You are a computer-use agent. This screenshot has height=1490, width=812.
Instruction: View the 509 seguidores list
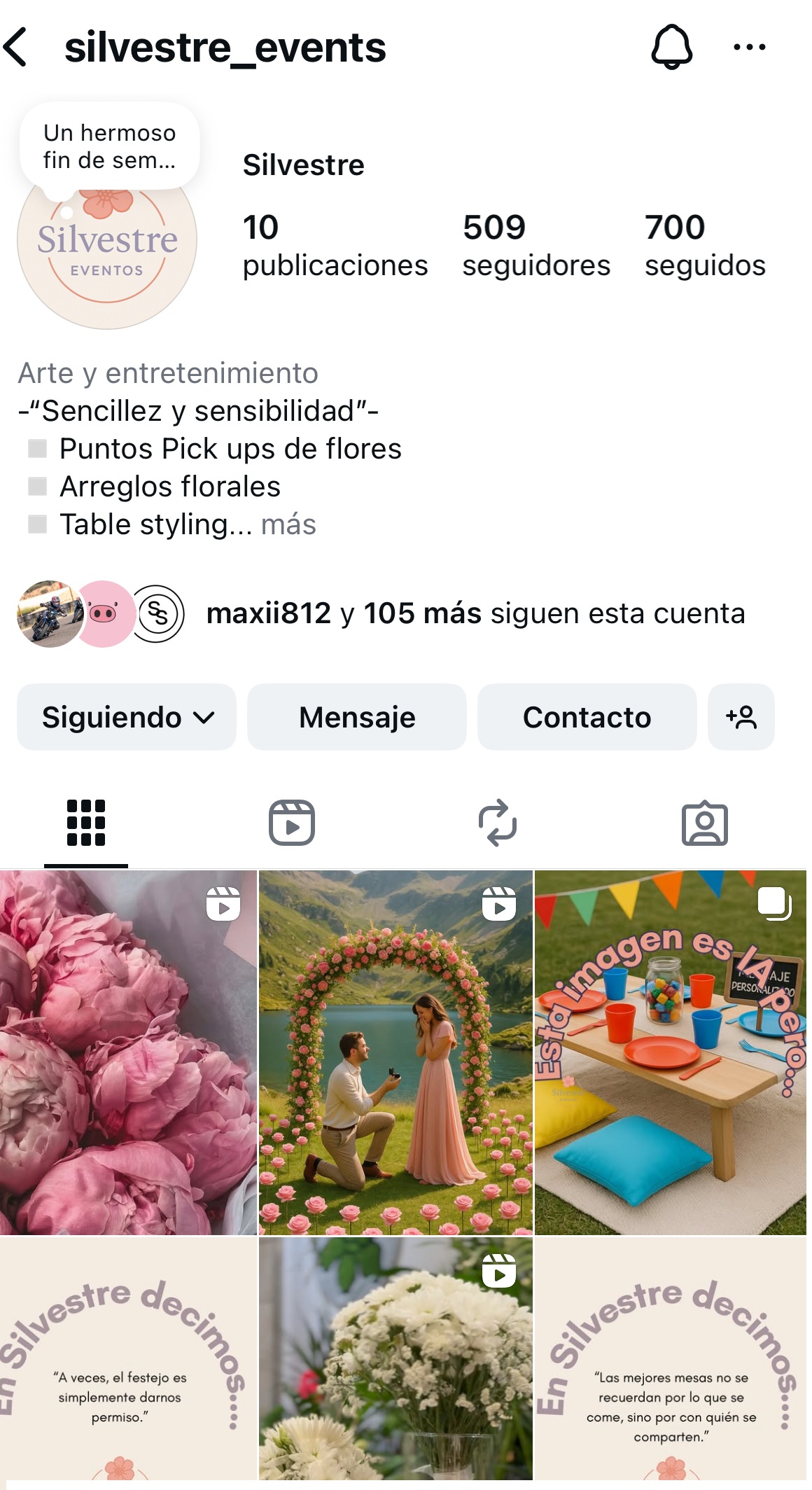click(x=535, y=245)
